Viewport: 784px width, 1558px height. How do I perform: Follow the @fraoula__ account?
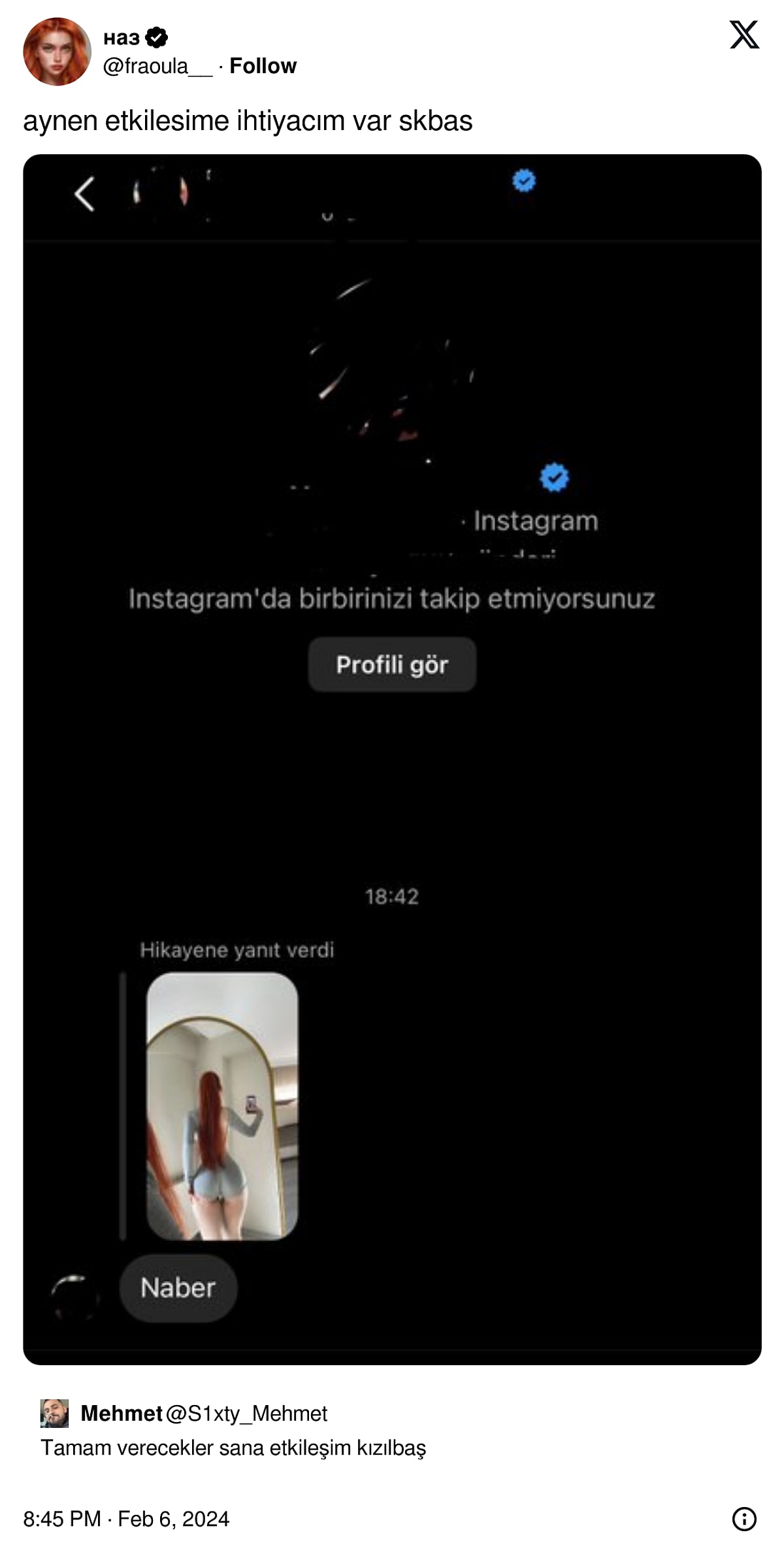(x=263, y=66)
